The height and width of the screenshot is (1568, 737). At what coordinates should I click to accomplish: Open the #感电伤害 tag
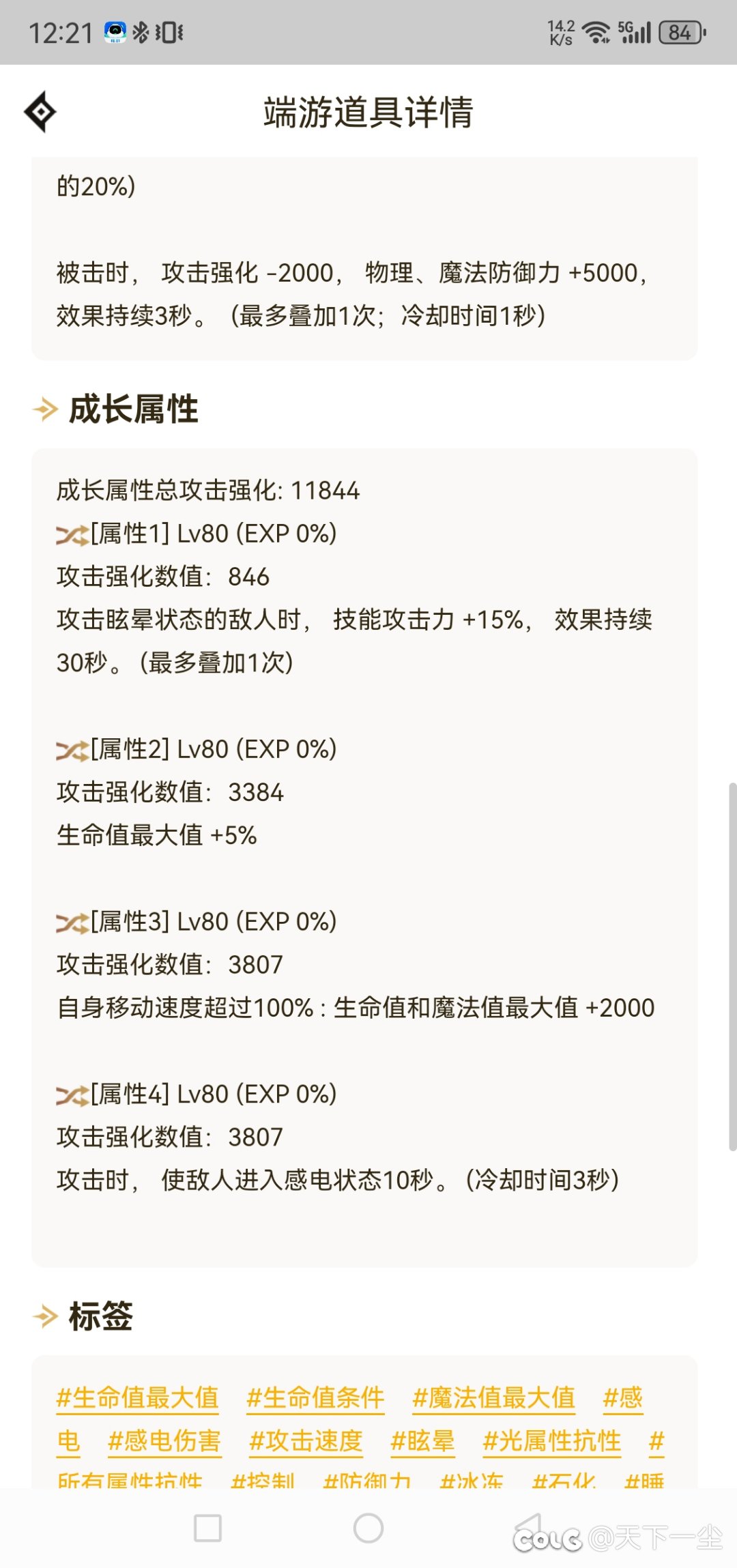click(164, 1441)
